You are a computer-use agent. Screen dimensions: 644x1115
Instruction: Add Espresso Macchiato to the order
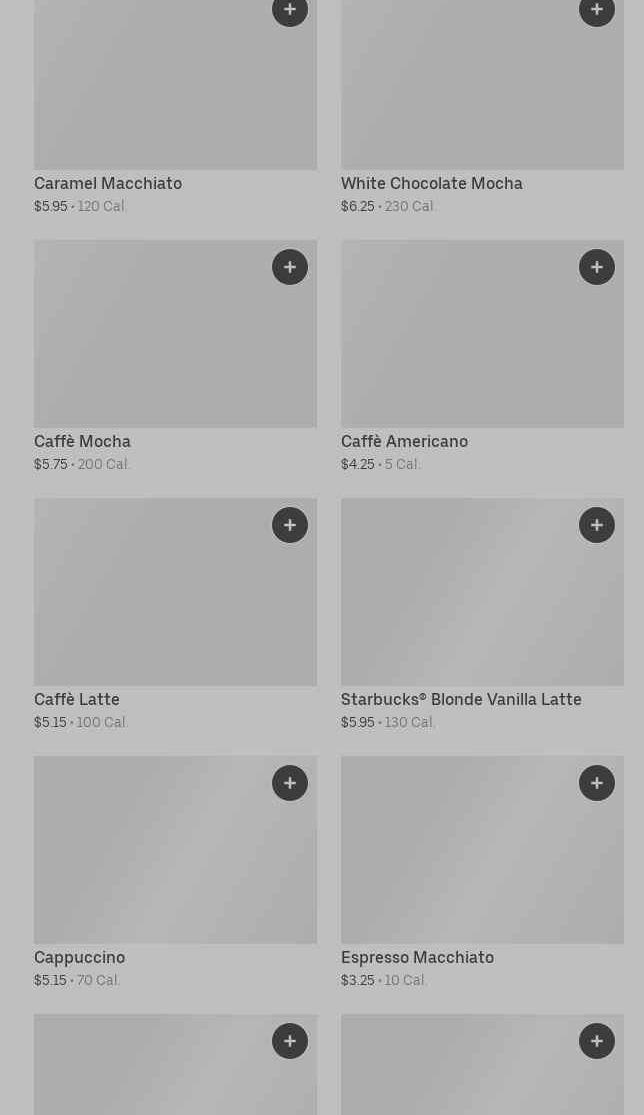click(597, 783)
